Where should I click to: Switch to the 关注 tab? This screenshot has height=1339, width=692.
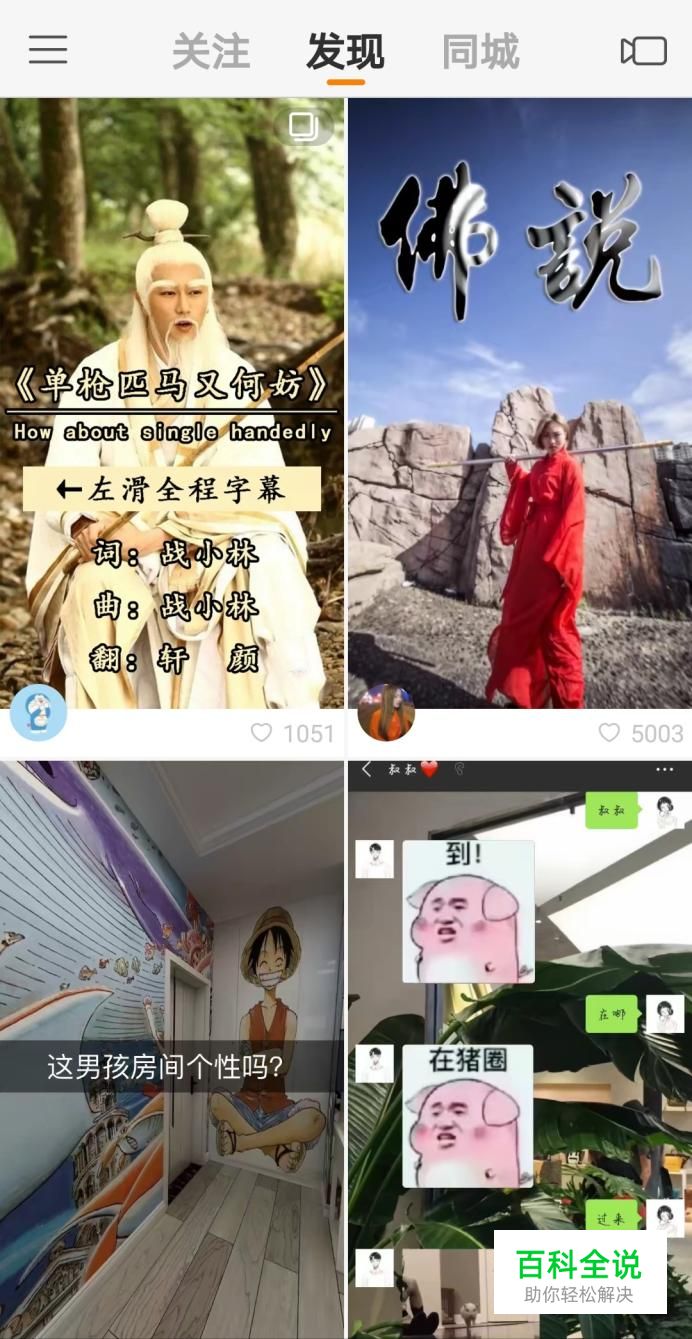coord(209,51)
